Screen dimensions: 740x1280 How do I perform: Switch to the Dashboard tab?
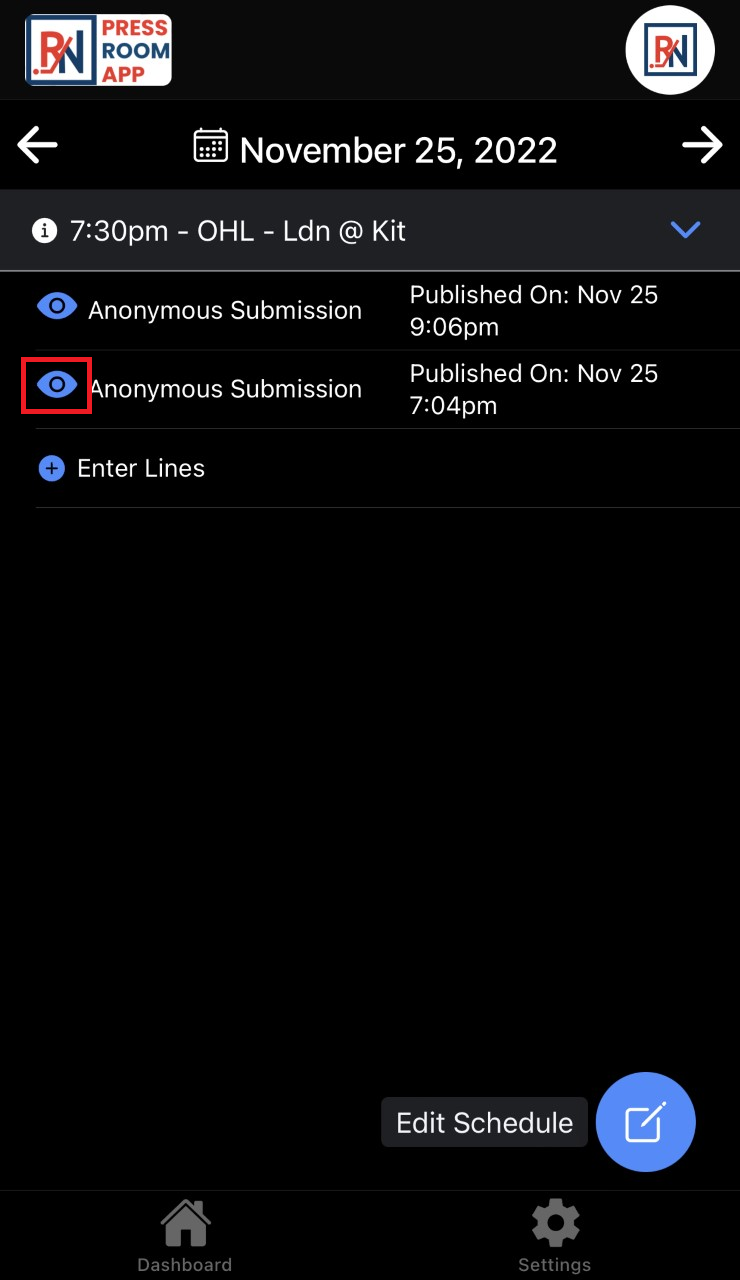pyautogui.click(x=185, y=1237)
